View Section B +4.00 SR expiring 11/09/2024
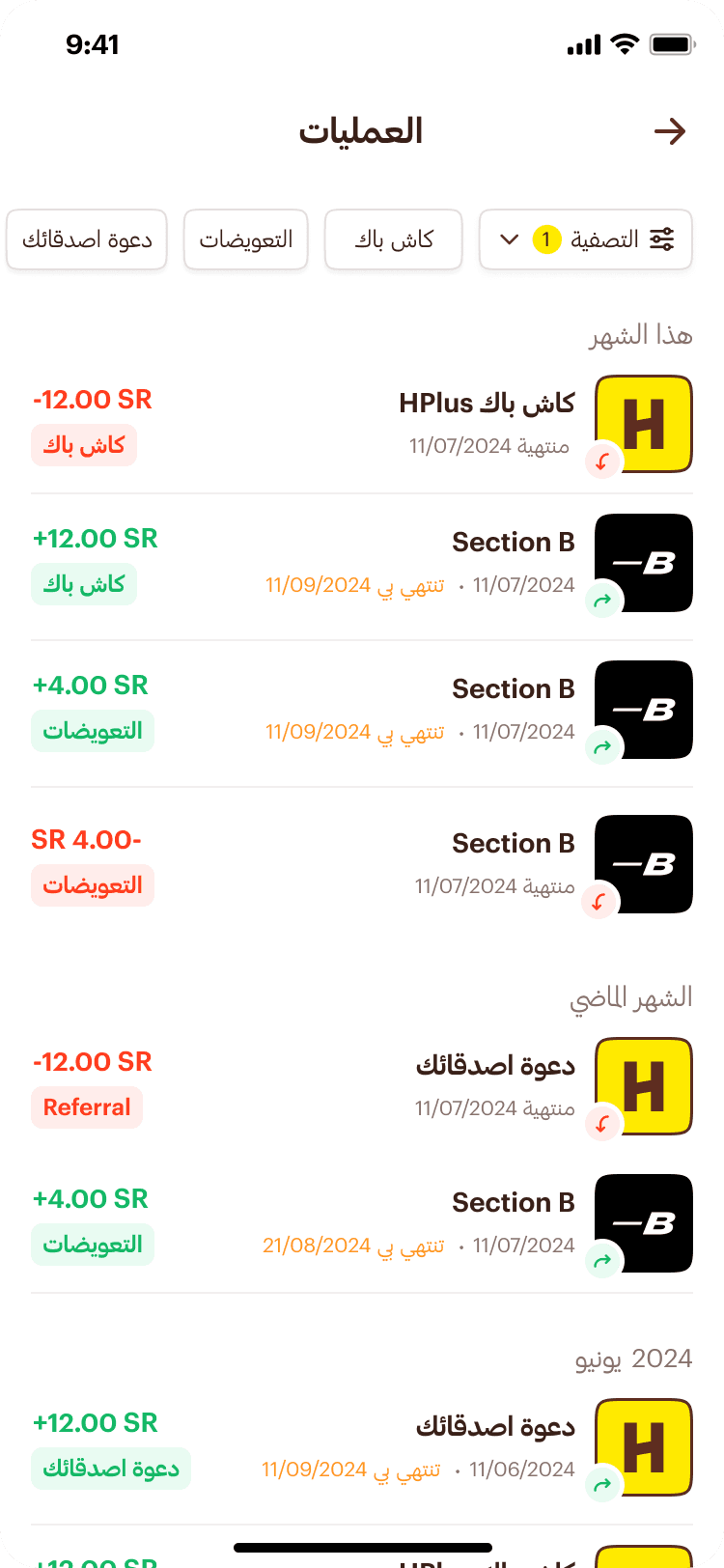 362,710
